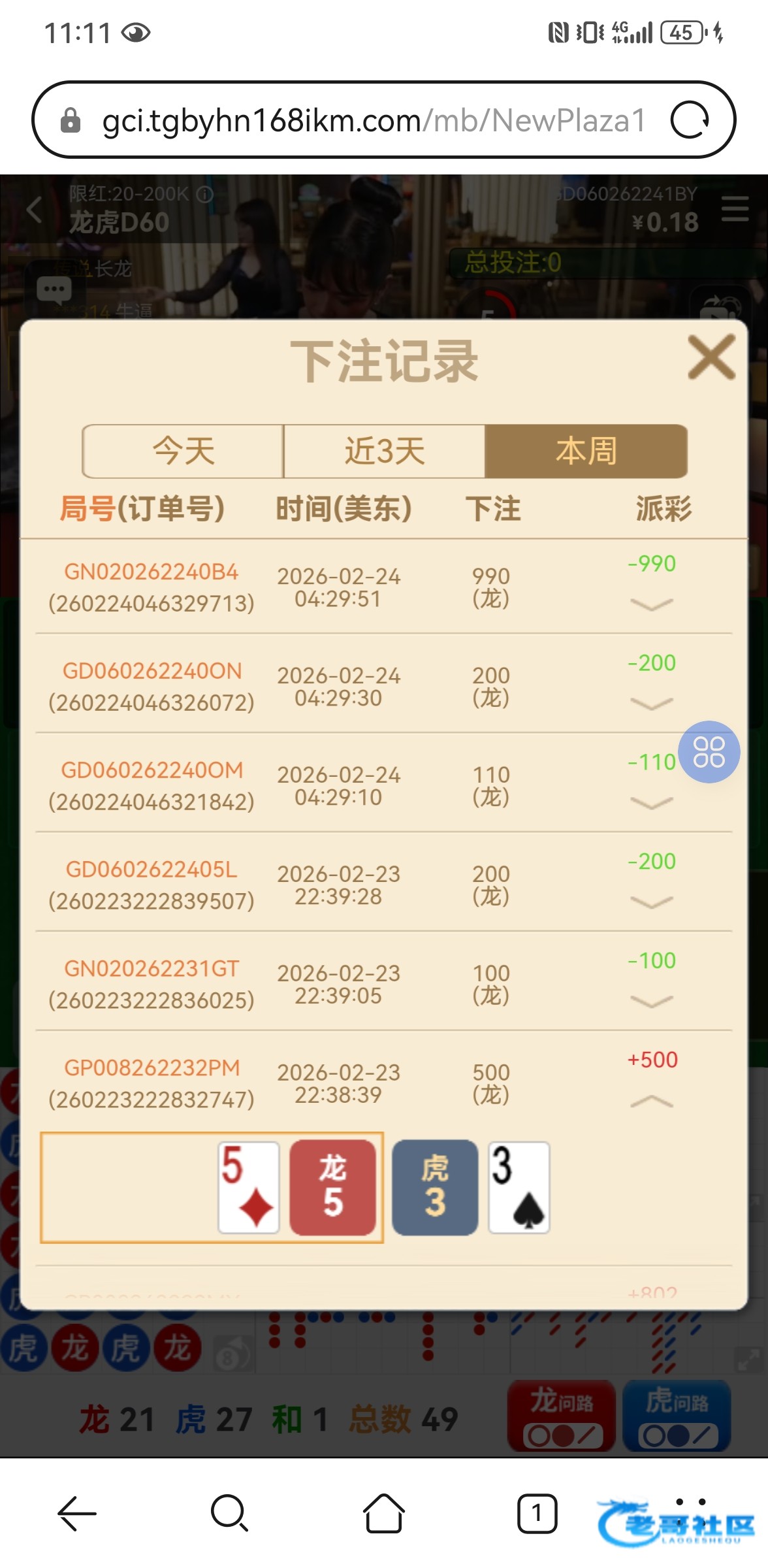Open the floating blue quick-menu button

point(709,752)
